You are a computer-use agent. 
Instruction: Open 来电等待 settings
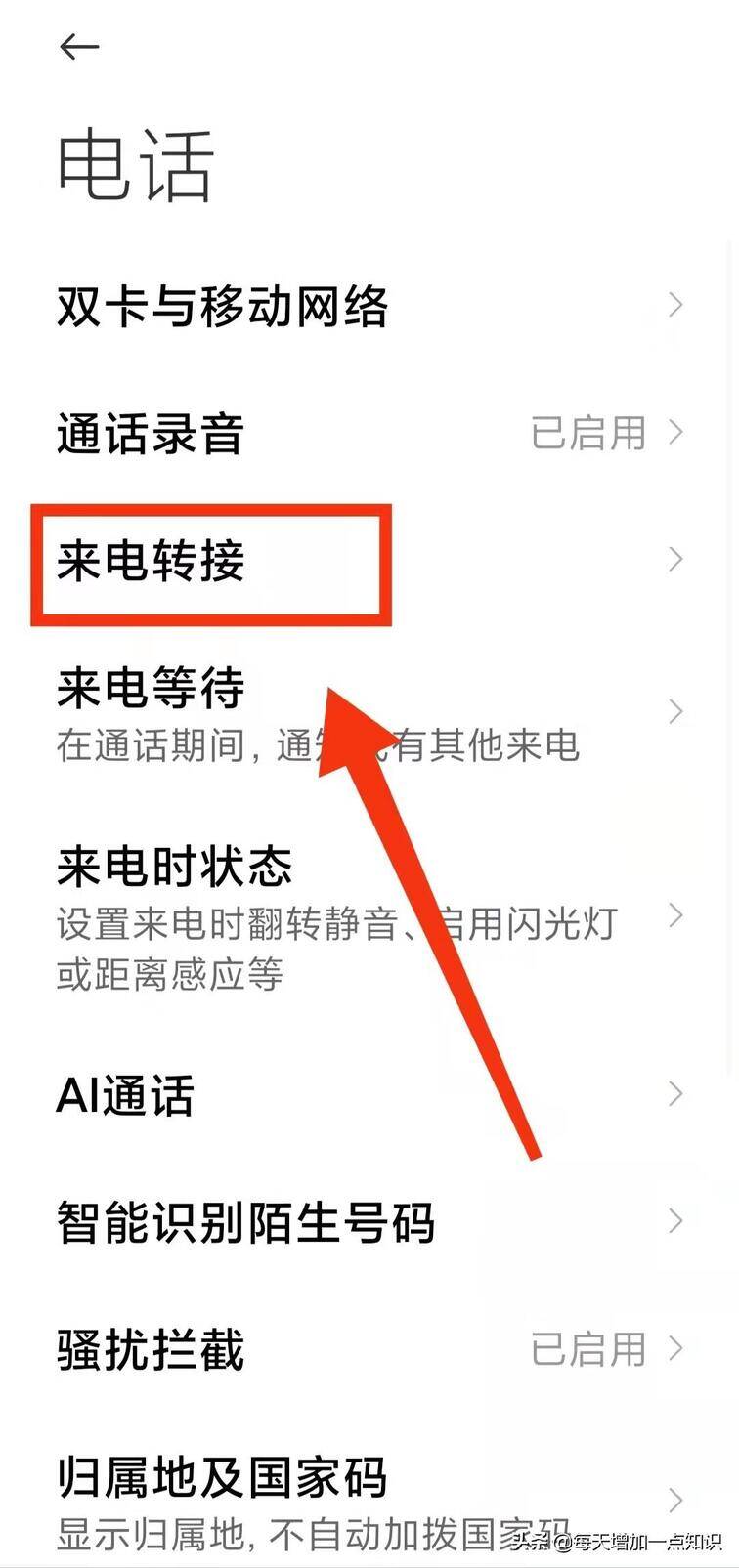tap(152, 712)
